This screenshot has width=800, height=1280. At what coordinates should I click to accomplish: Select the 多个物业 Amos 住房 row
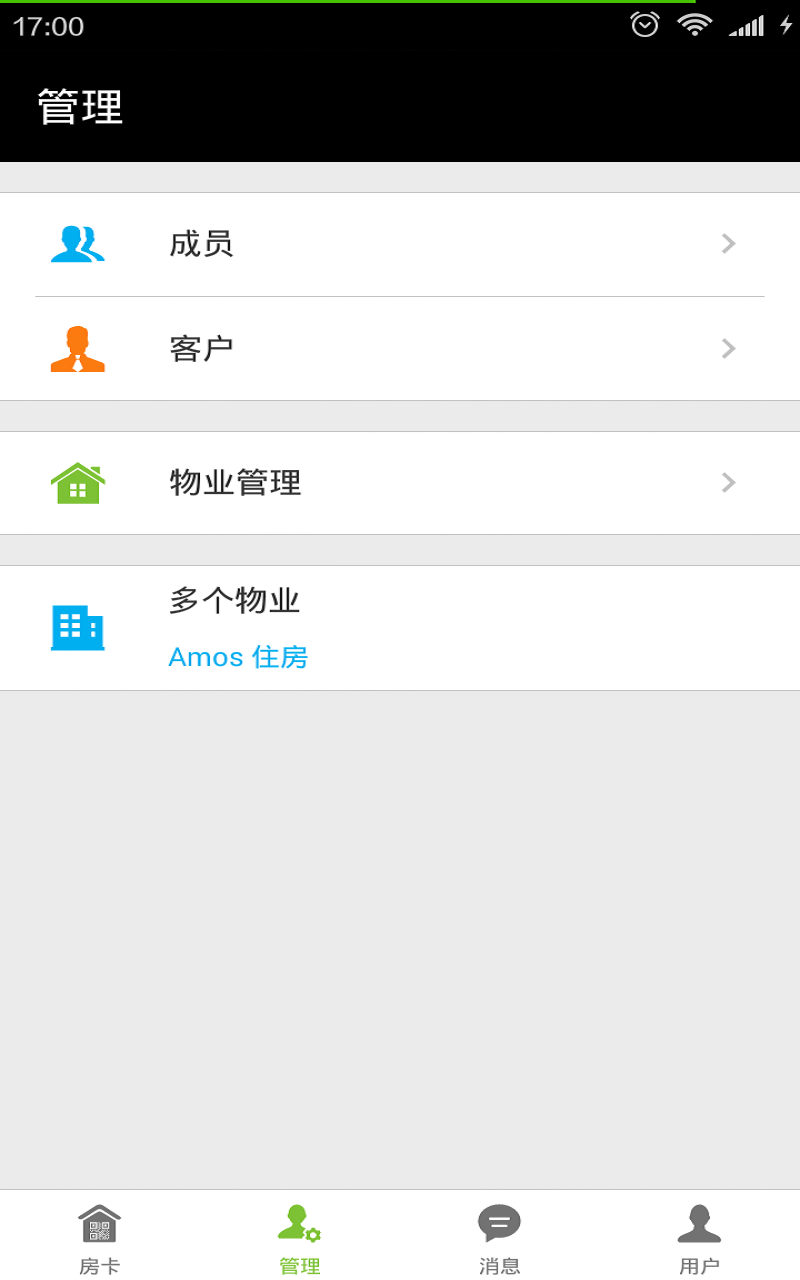pos(400,628)
